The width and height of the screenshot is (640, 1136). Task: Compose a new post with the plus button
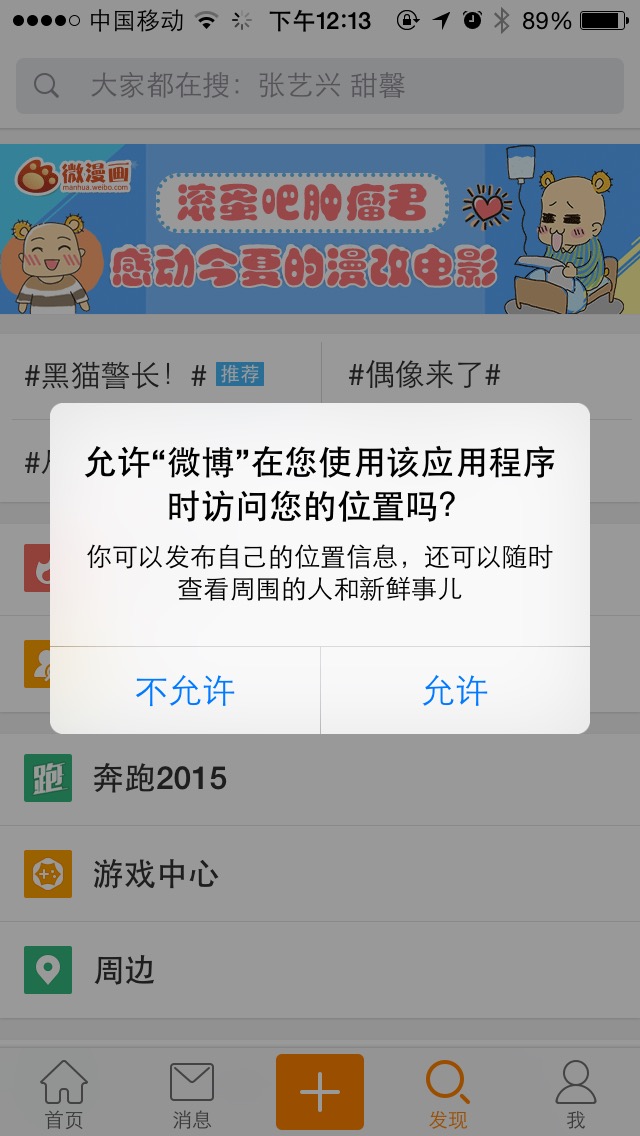tap(320, 1092)
